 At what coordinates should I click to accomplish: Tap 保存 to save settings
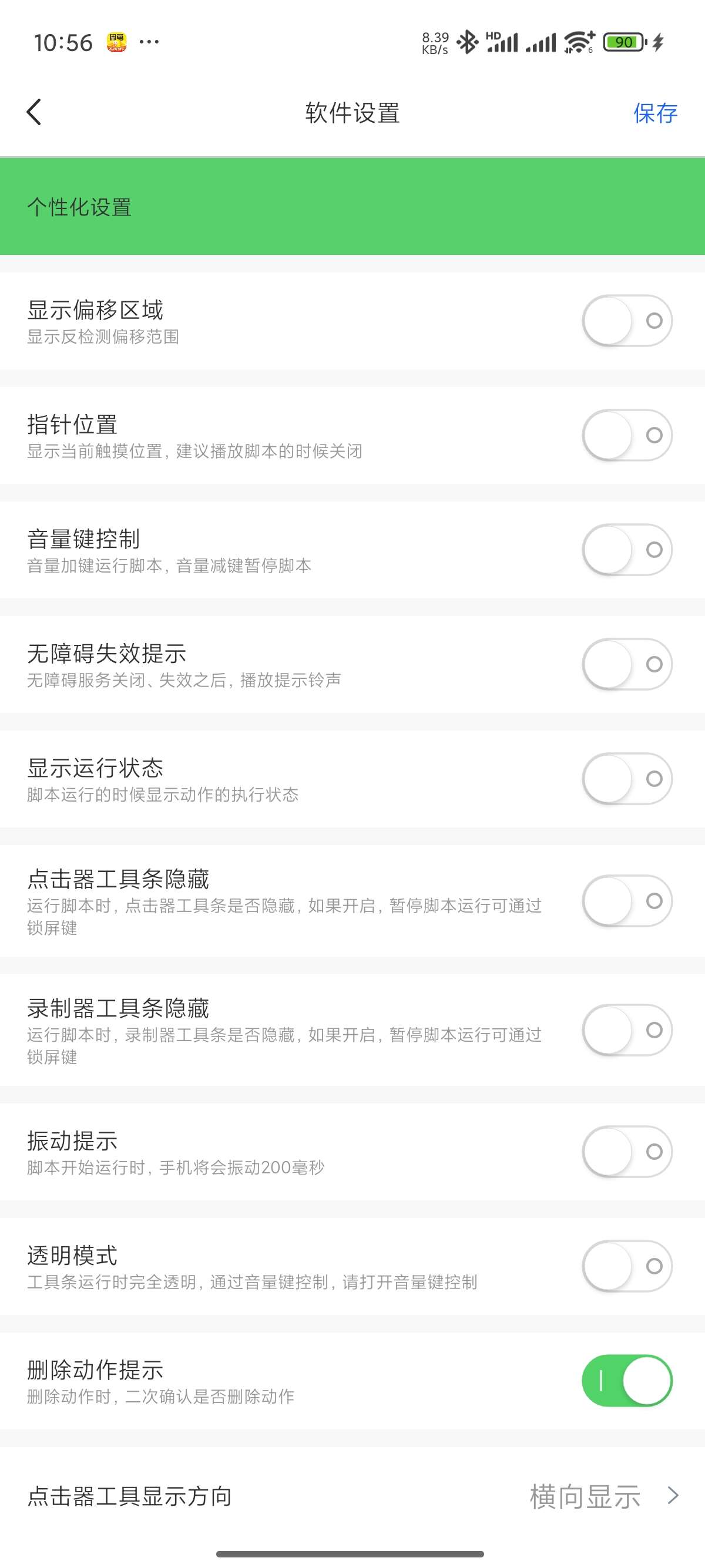pos(655,113)
